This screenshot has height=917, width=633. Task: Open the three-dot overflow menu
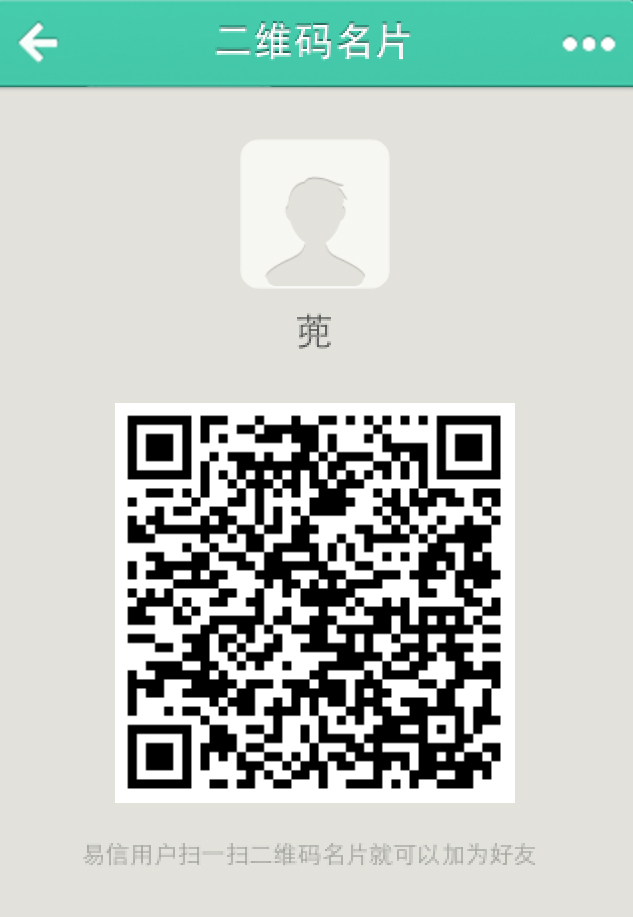[x=588, y=44]
